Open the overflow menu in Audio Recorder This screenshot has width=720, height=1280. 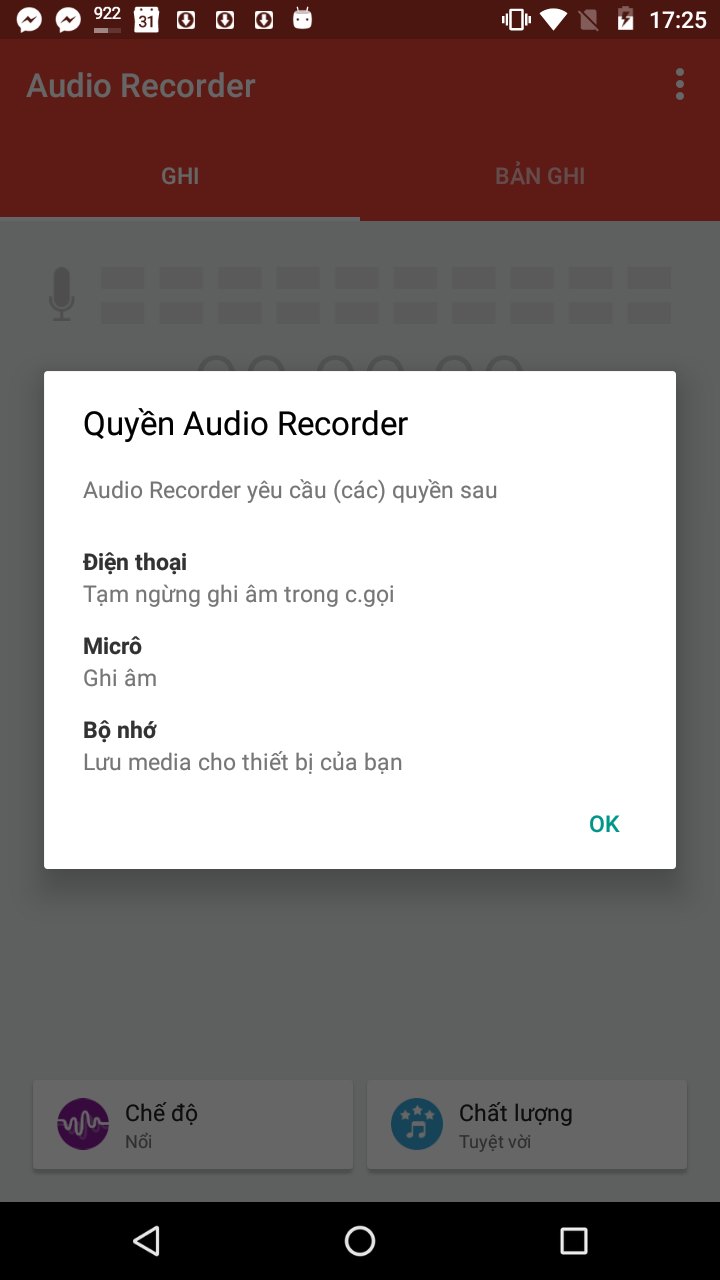click(x=680, y=84)
